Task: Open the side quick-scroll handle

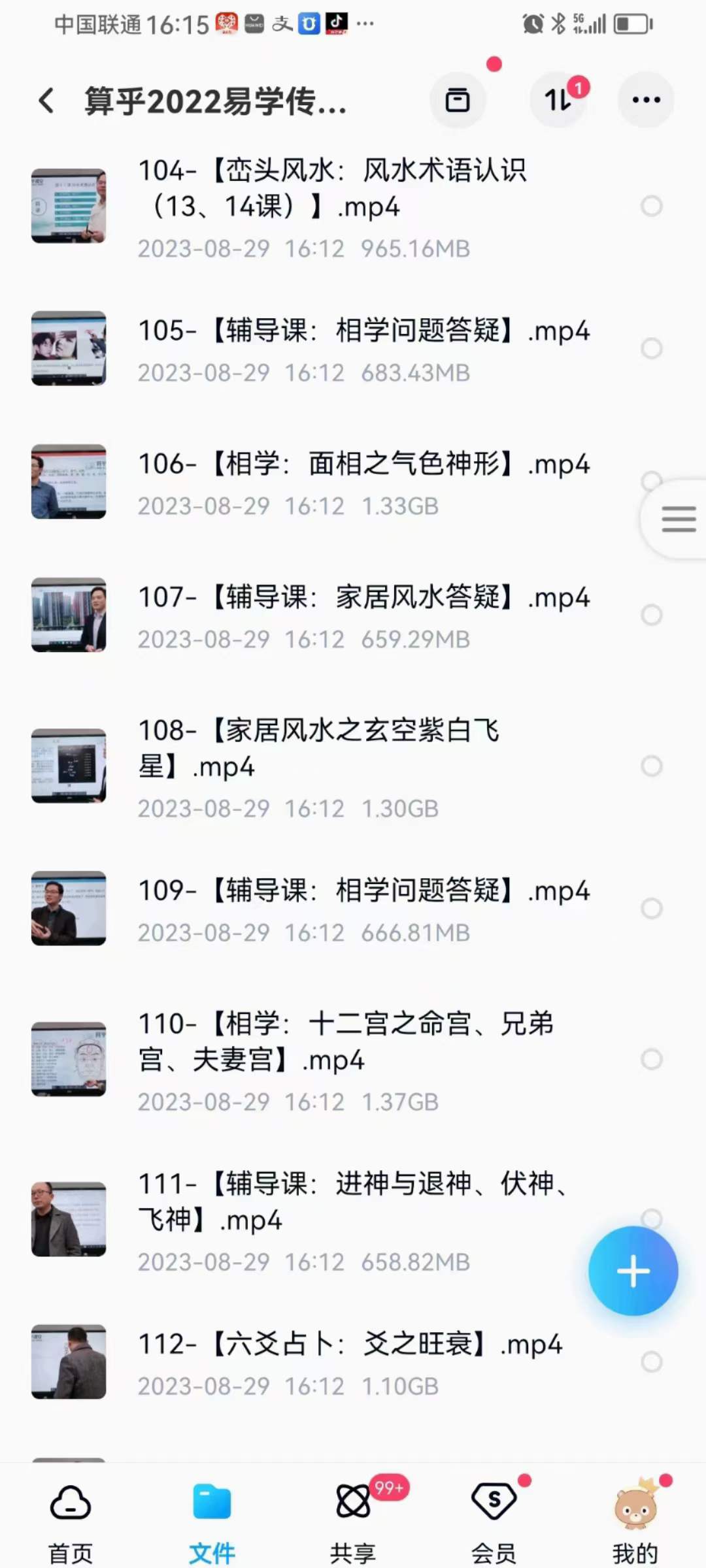Action: tap(678, 519)
